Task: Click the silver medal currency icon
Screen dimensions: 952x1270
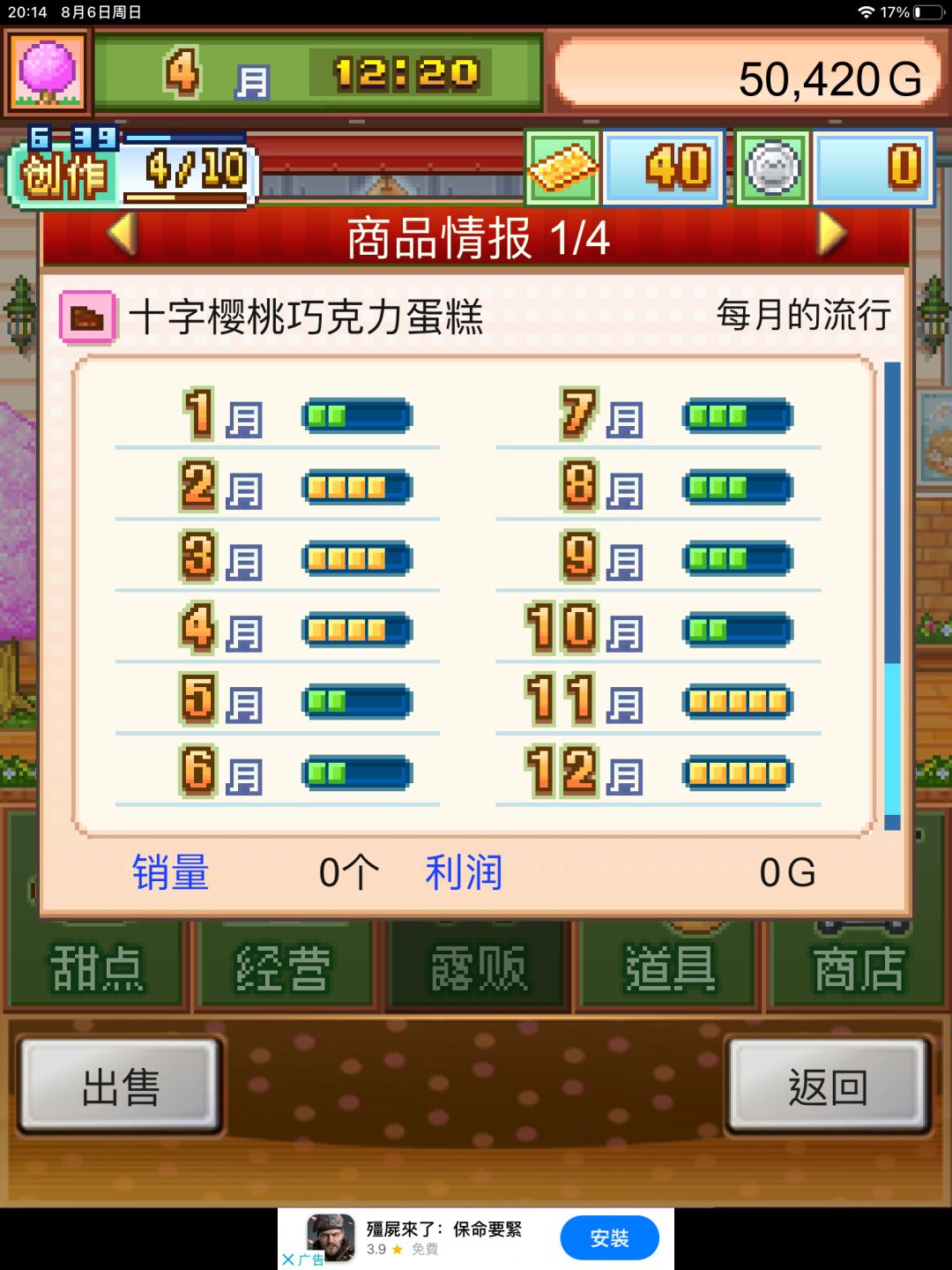Action: click(772, 168)
